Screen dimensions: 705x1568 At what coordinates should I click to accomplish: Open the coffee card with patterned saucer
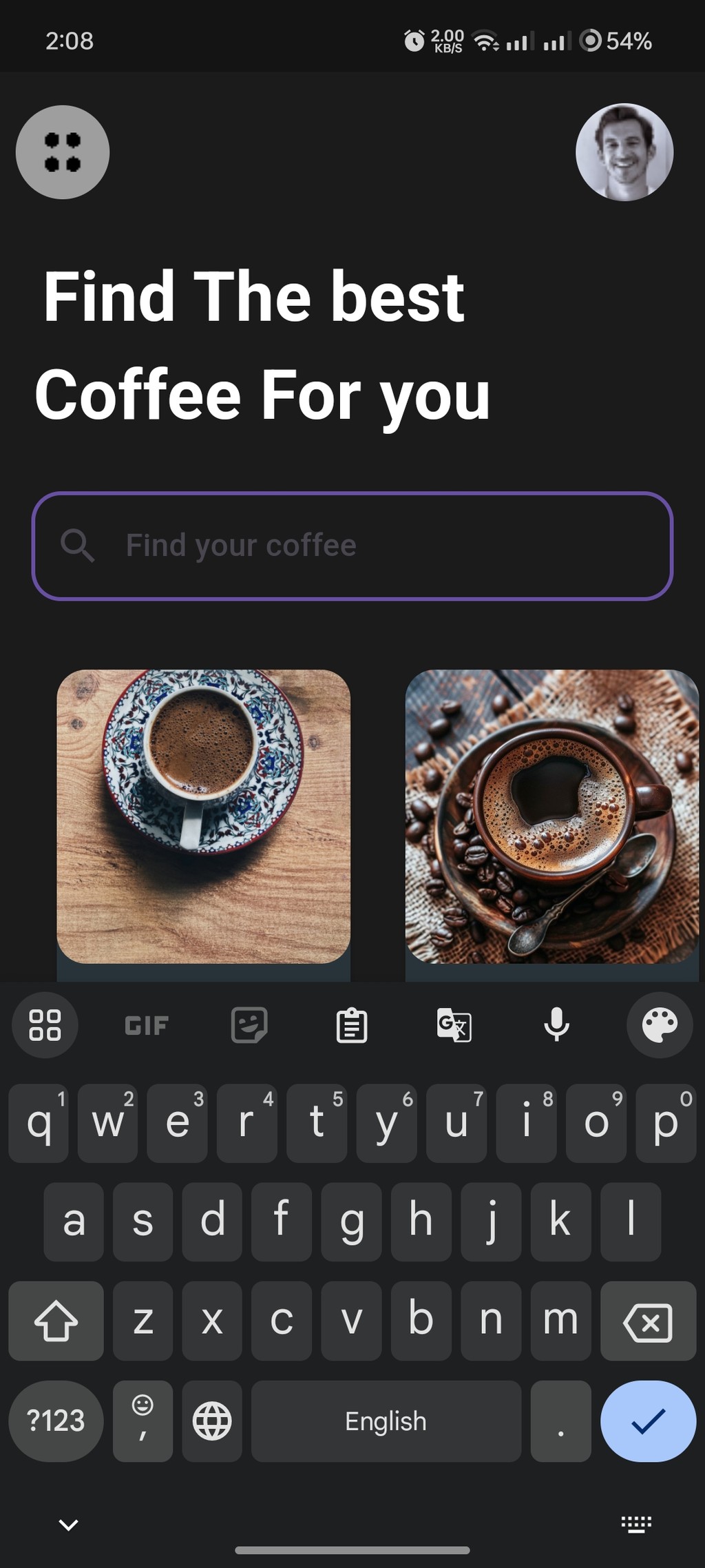tap(204, 816)
